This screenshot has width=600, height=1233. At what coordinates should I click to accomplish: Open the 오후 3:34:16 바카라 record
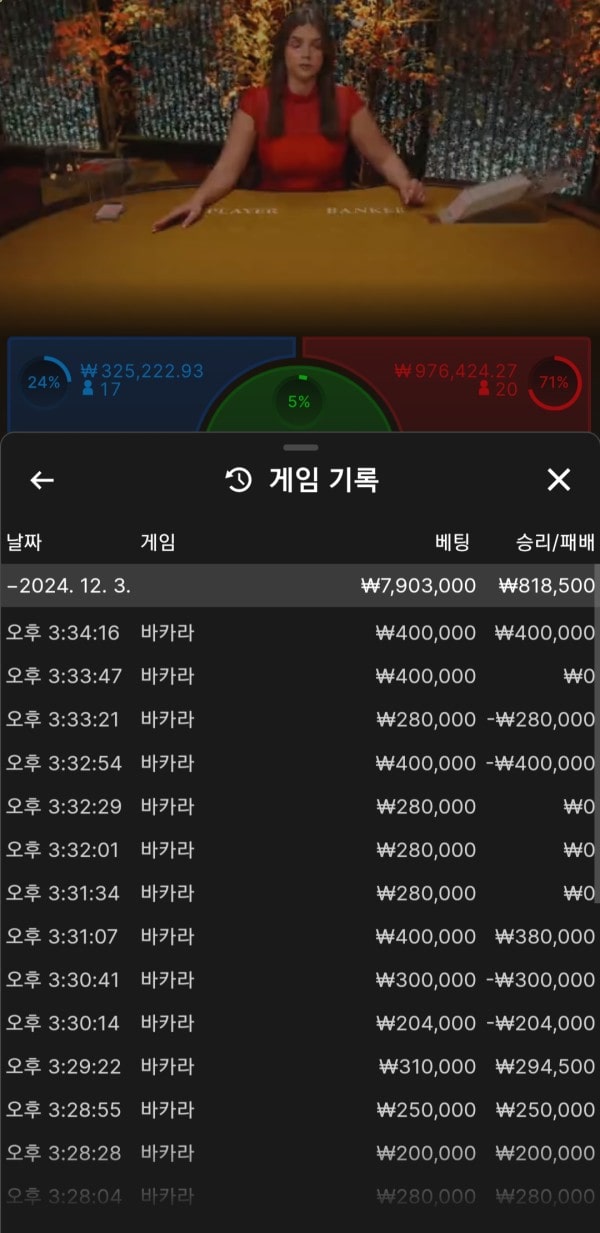298,633
